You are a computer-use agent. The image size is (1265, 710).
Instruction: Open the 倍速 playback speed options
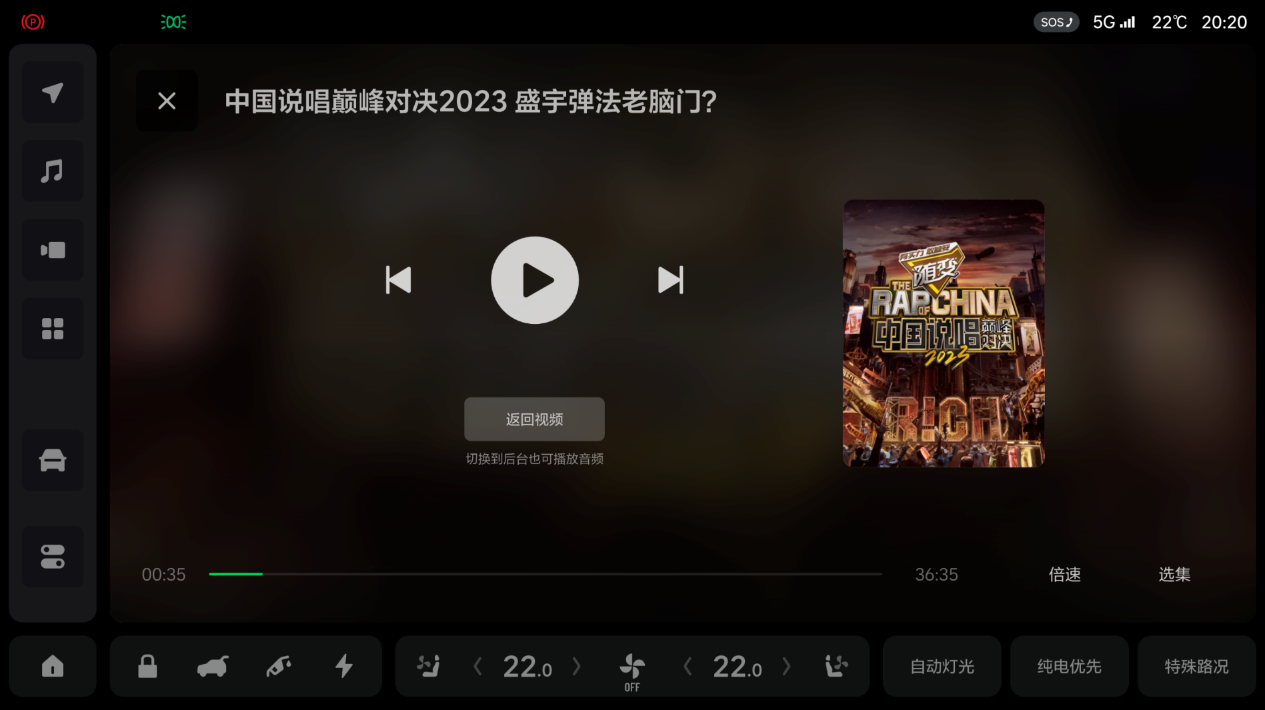(x=1064, y=574)
